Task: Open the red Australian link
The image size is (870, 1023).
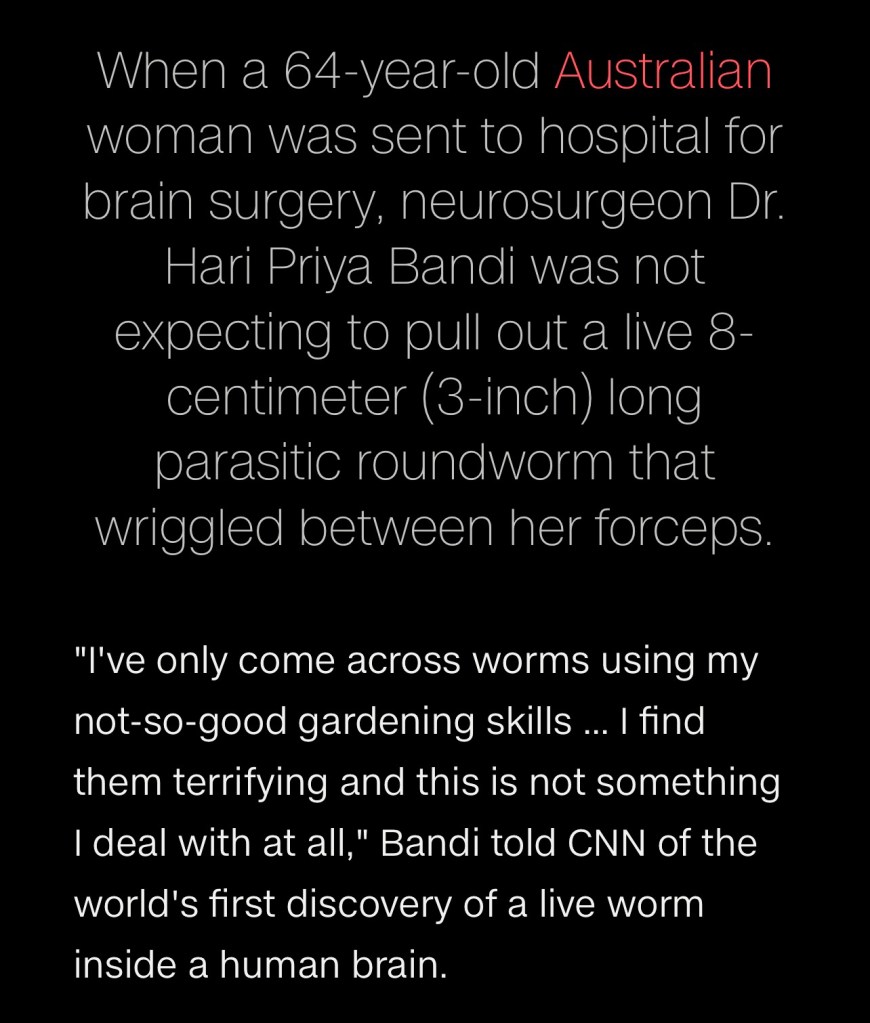Action: 662,73
